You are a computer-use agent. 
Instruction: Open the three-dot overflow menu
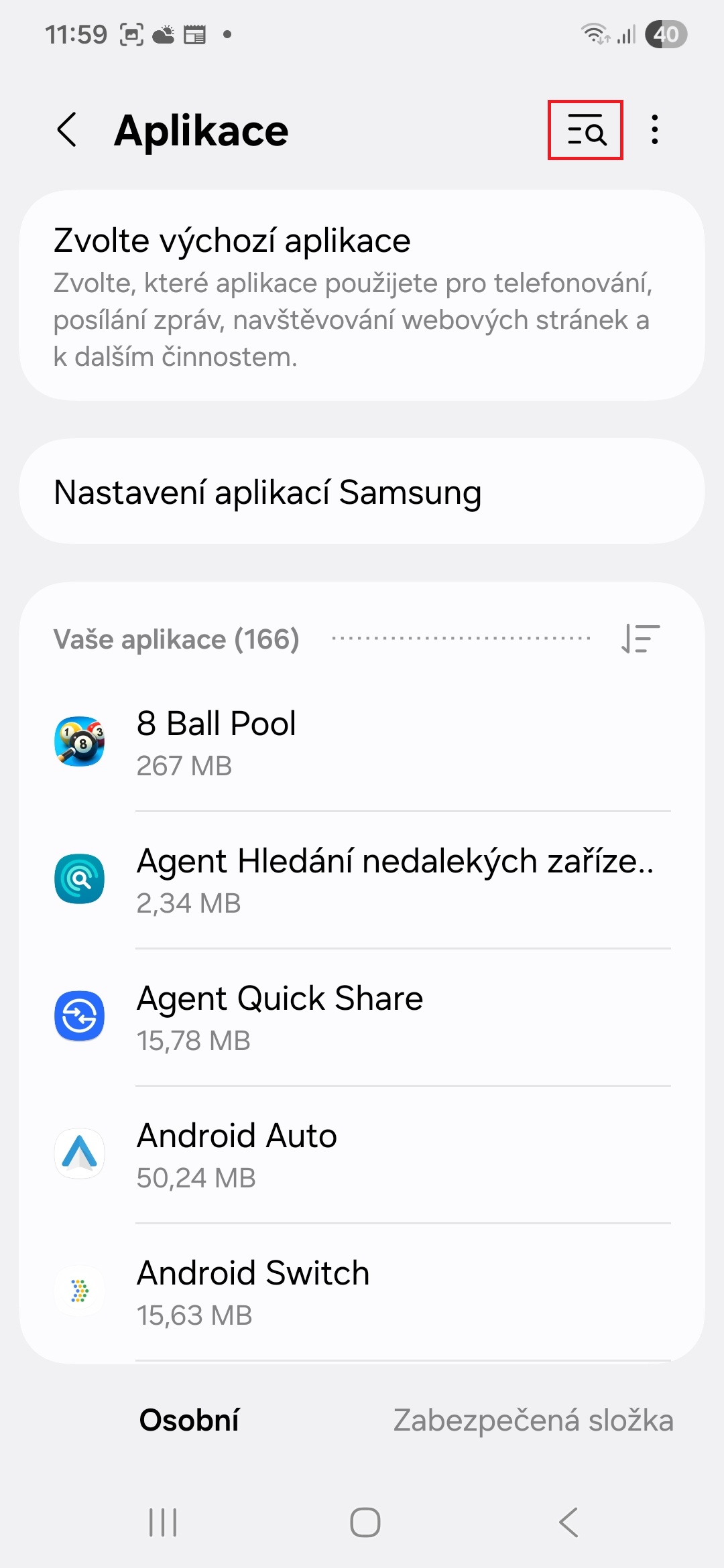click(x=655, y=130)
